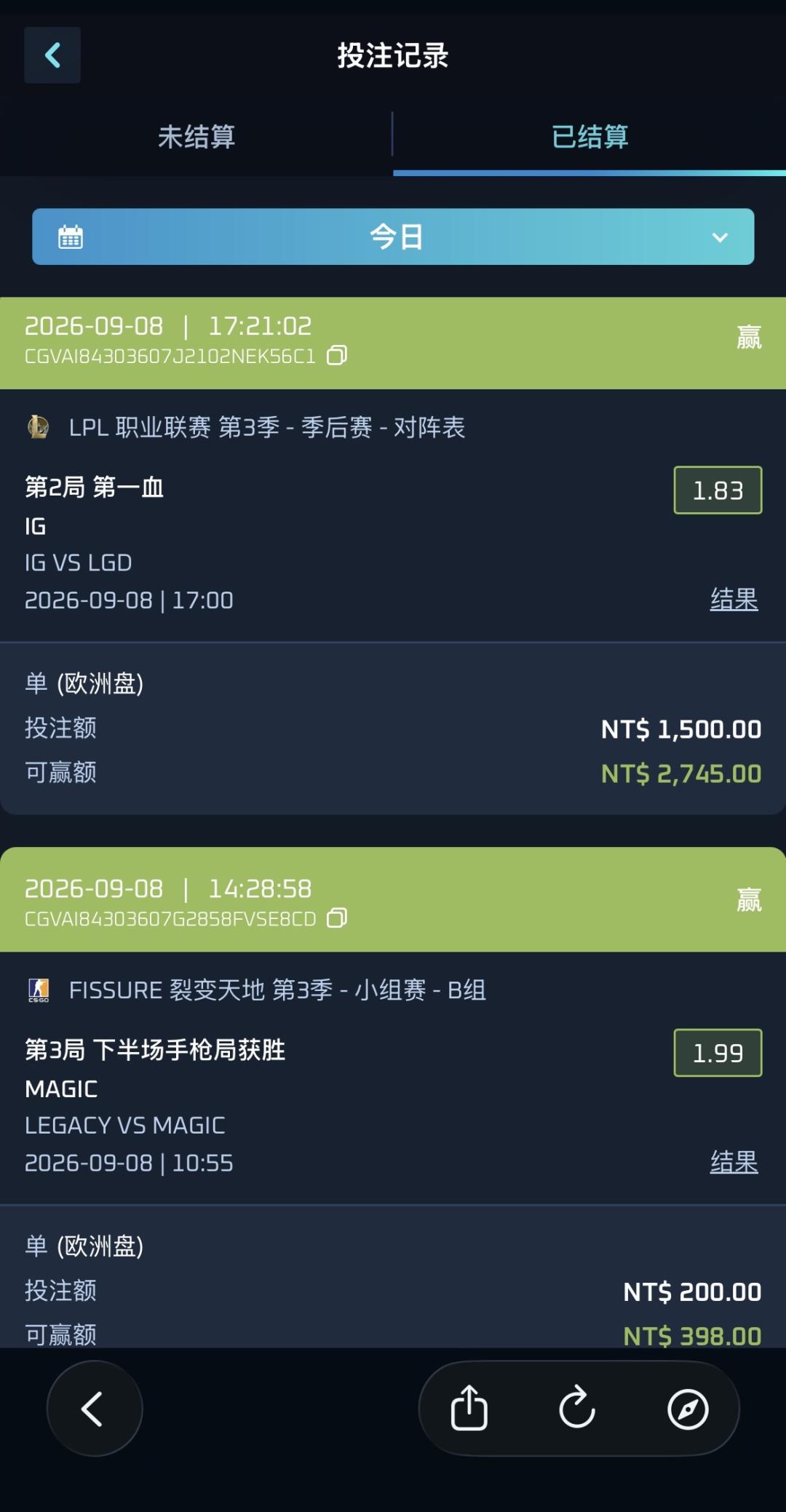Tap the back arrow beside 投注记录
This screenshot has width=786, height=1512.
pyautogui.click(x=52, y=55)
